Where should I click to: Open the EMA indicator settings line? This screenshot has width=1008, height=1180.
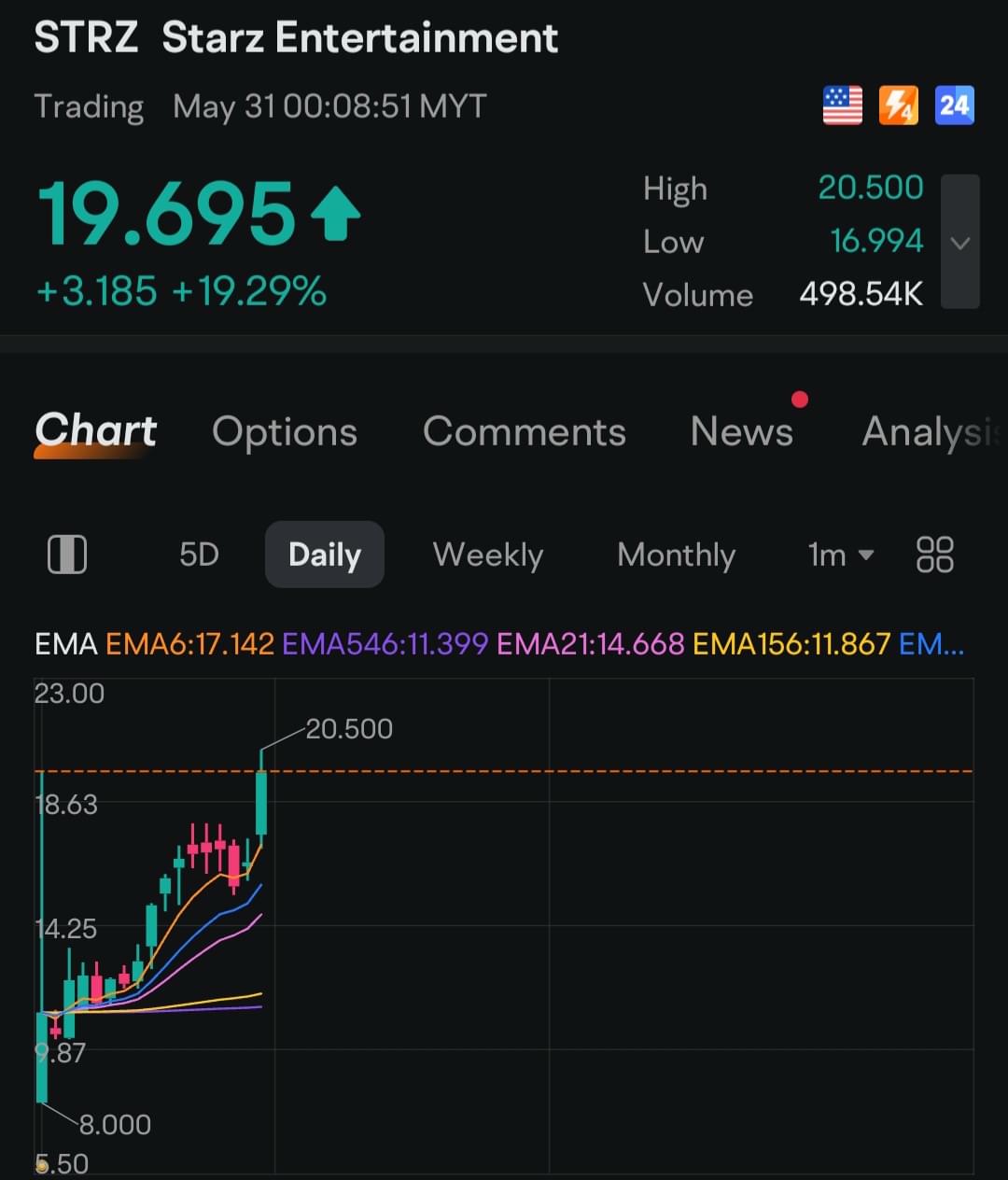[x=498, y=644]
